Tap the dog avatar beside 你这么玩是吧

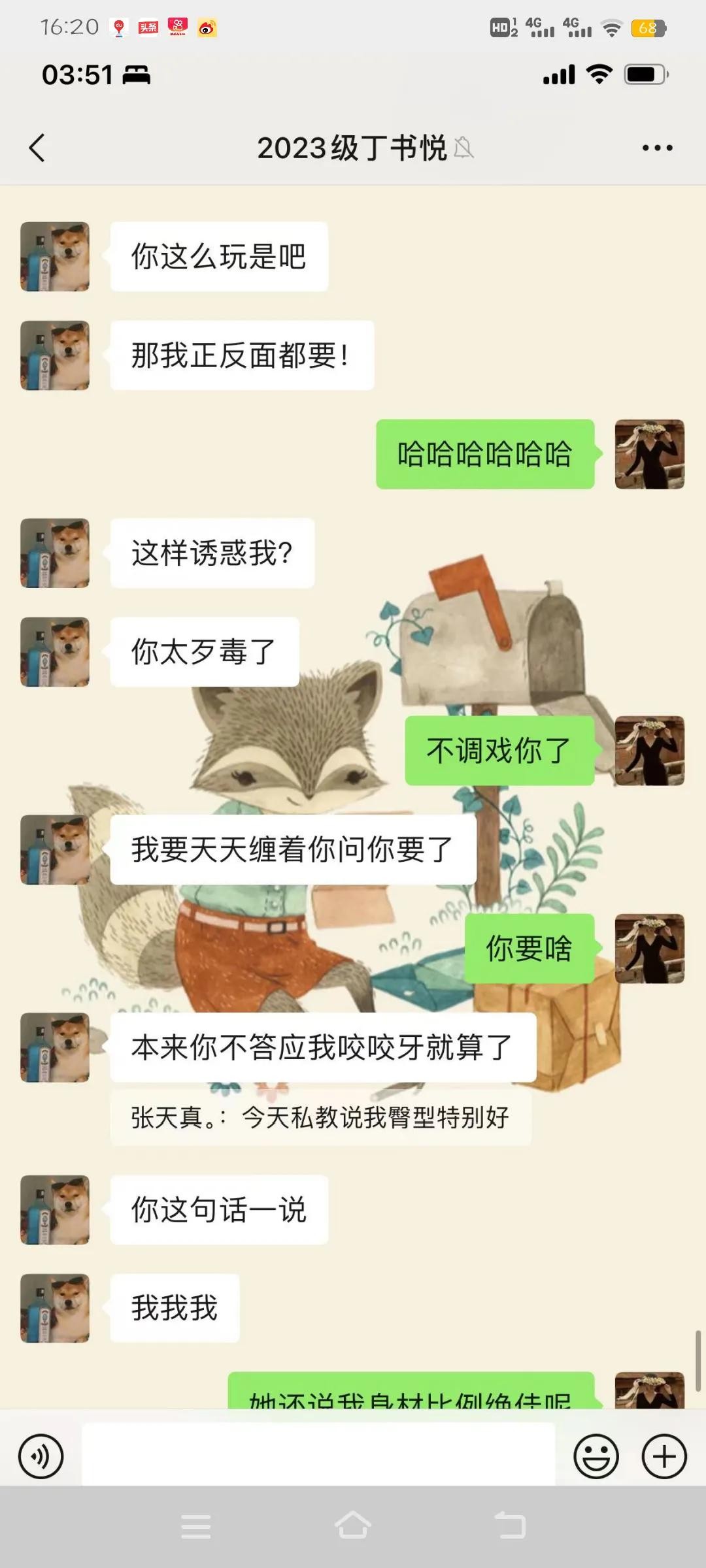[55, 257]
